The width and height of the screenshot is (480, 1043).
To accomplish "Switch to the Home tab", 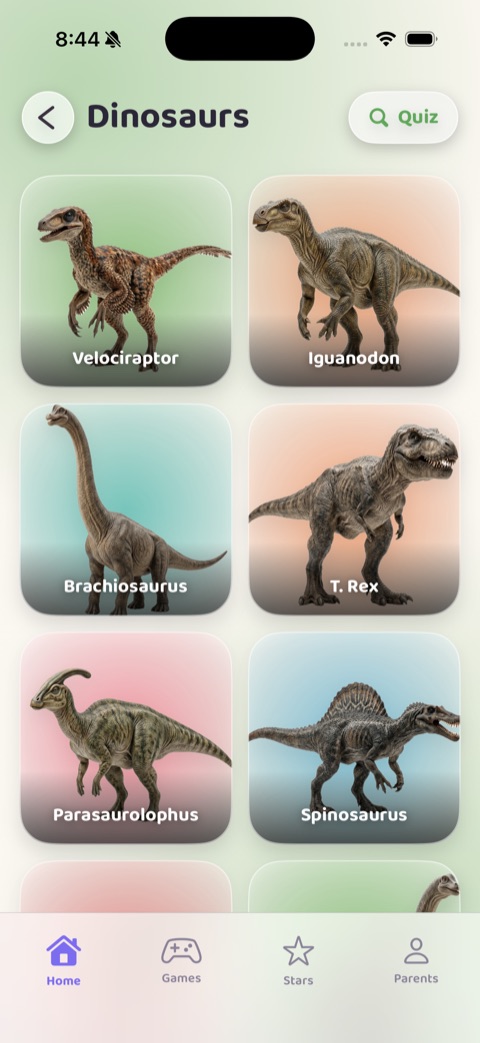I will click(x=64, y=961).
